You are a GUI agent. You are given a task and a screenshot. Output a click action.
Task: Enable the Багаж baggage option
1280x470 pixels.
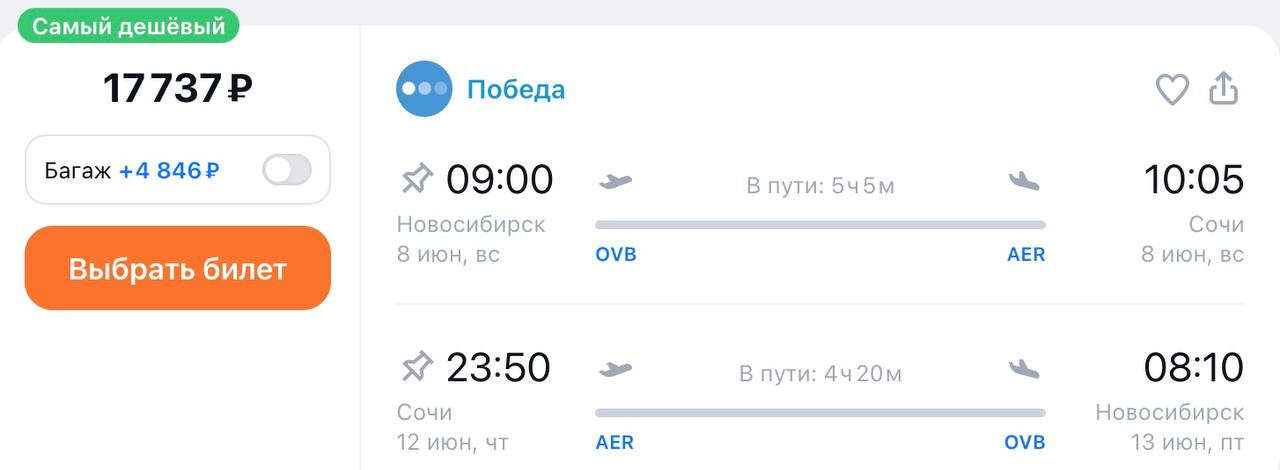287,170
